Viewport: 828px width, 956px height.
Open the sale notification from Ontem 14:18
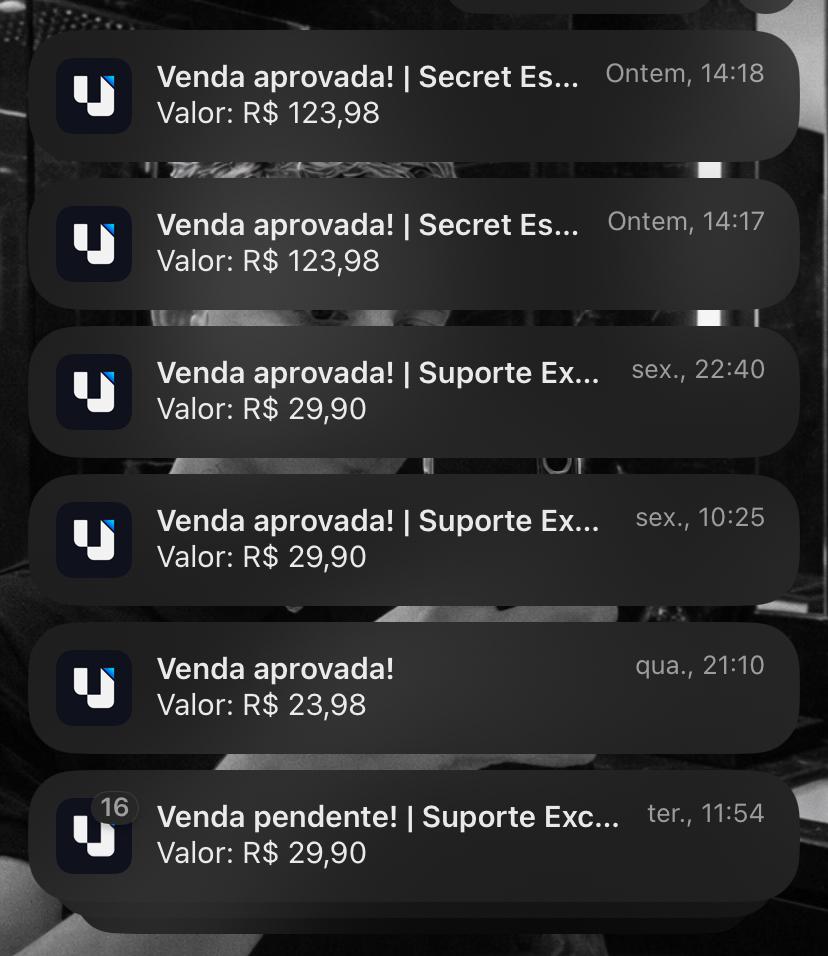coord(414,95)
